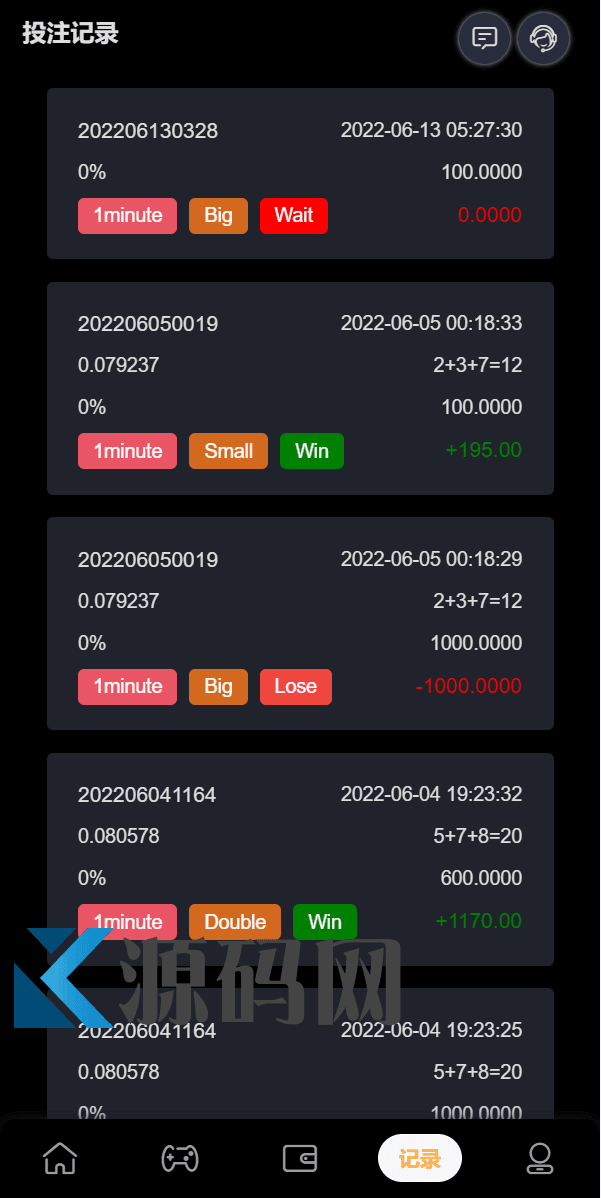Go to the home tab

click(x=60, y=1158)
